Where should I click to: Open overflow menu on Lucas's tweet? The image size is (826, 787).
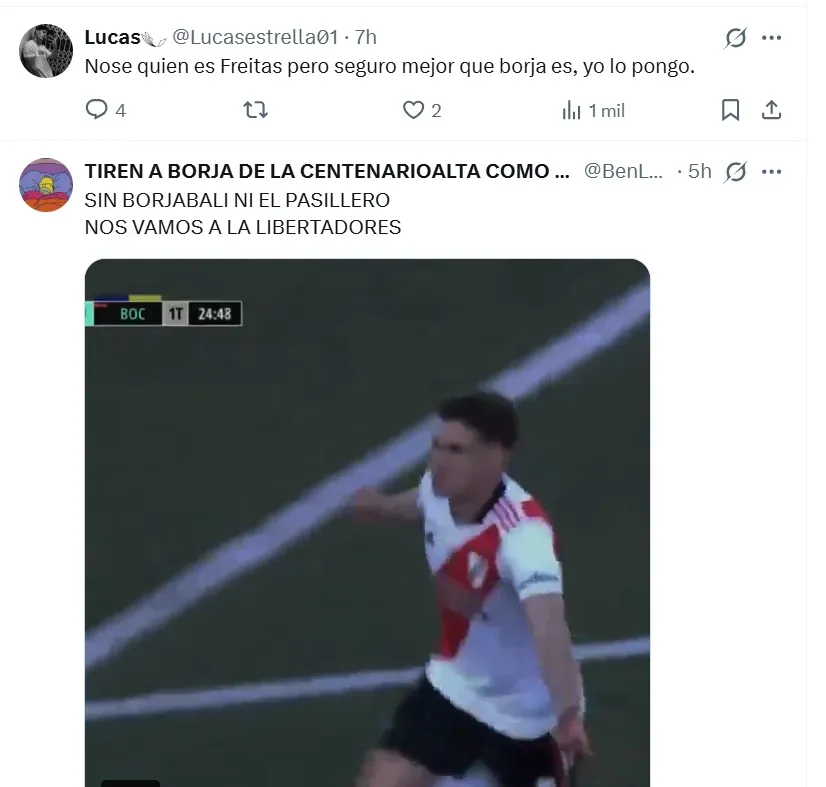(x=771, y=38)
